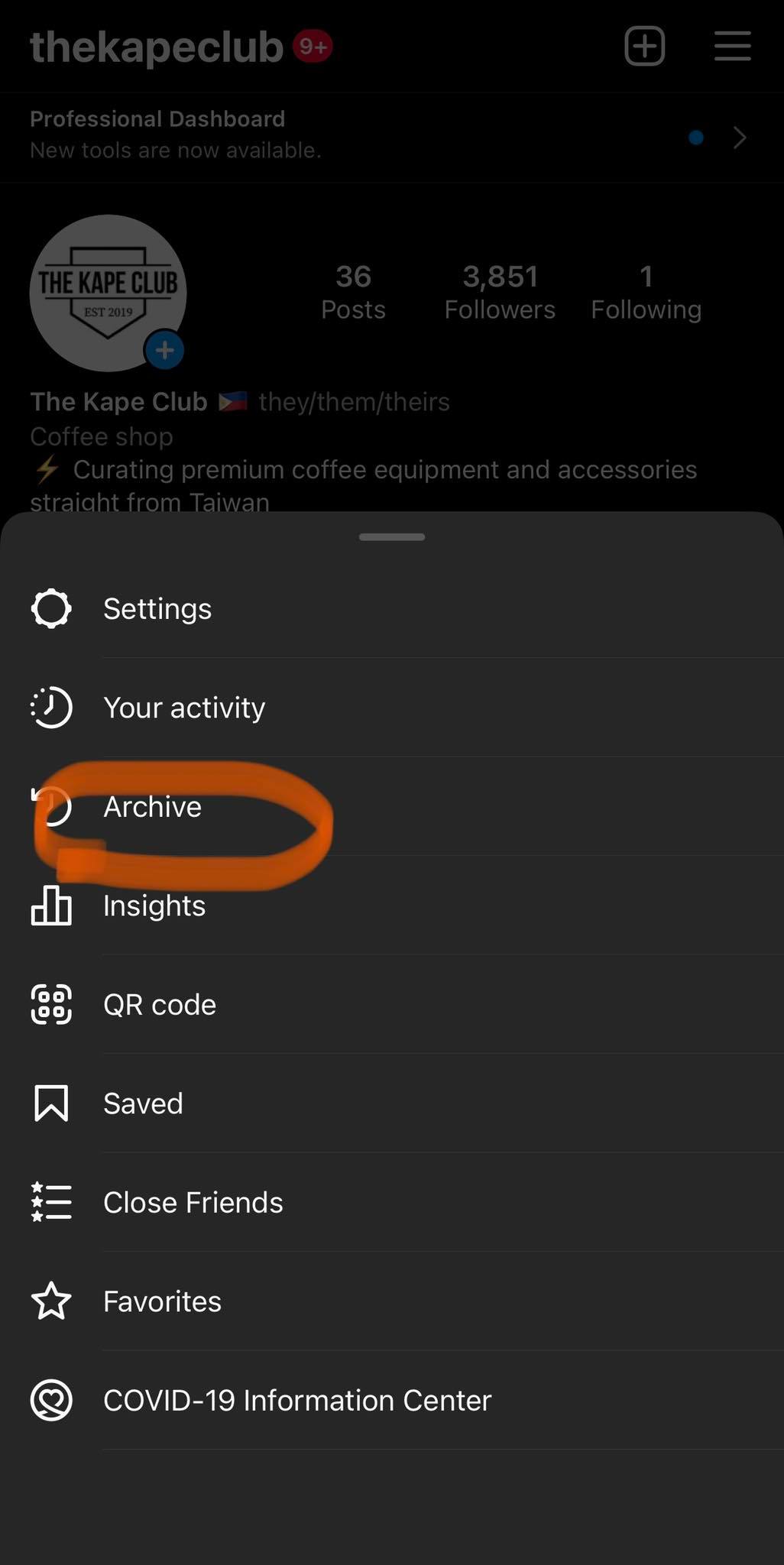View the Following count
The image size is (784, 1565).
[646, 290]
